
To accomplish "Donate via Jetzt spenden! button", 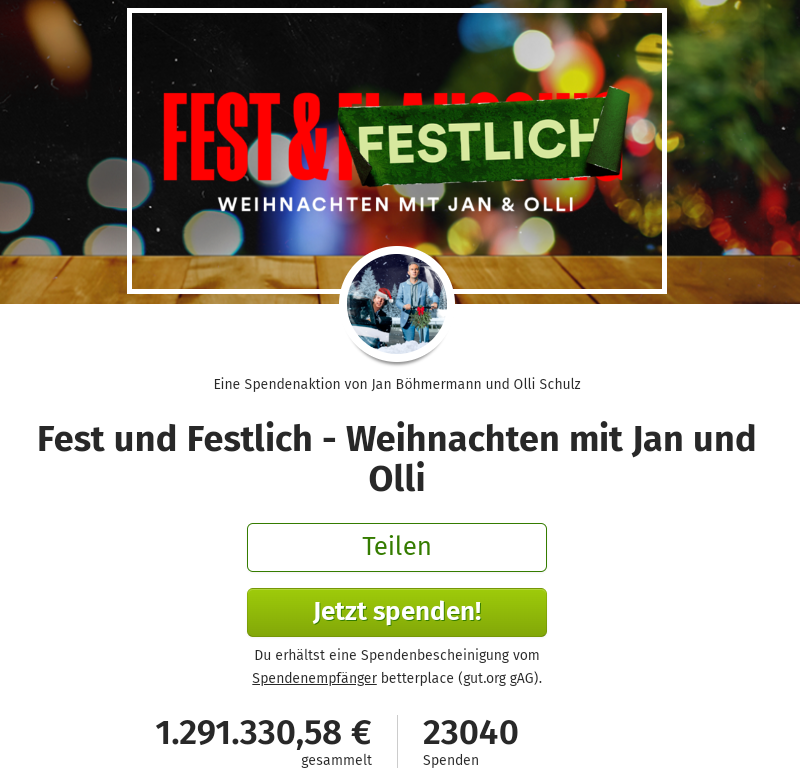I will tap(397, 612).
